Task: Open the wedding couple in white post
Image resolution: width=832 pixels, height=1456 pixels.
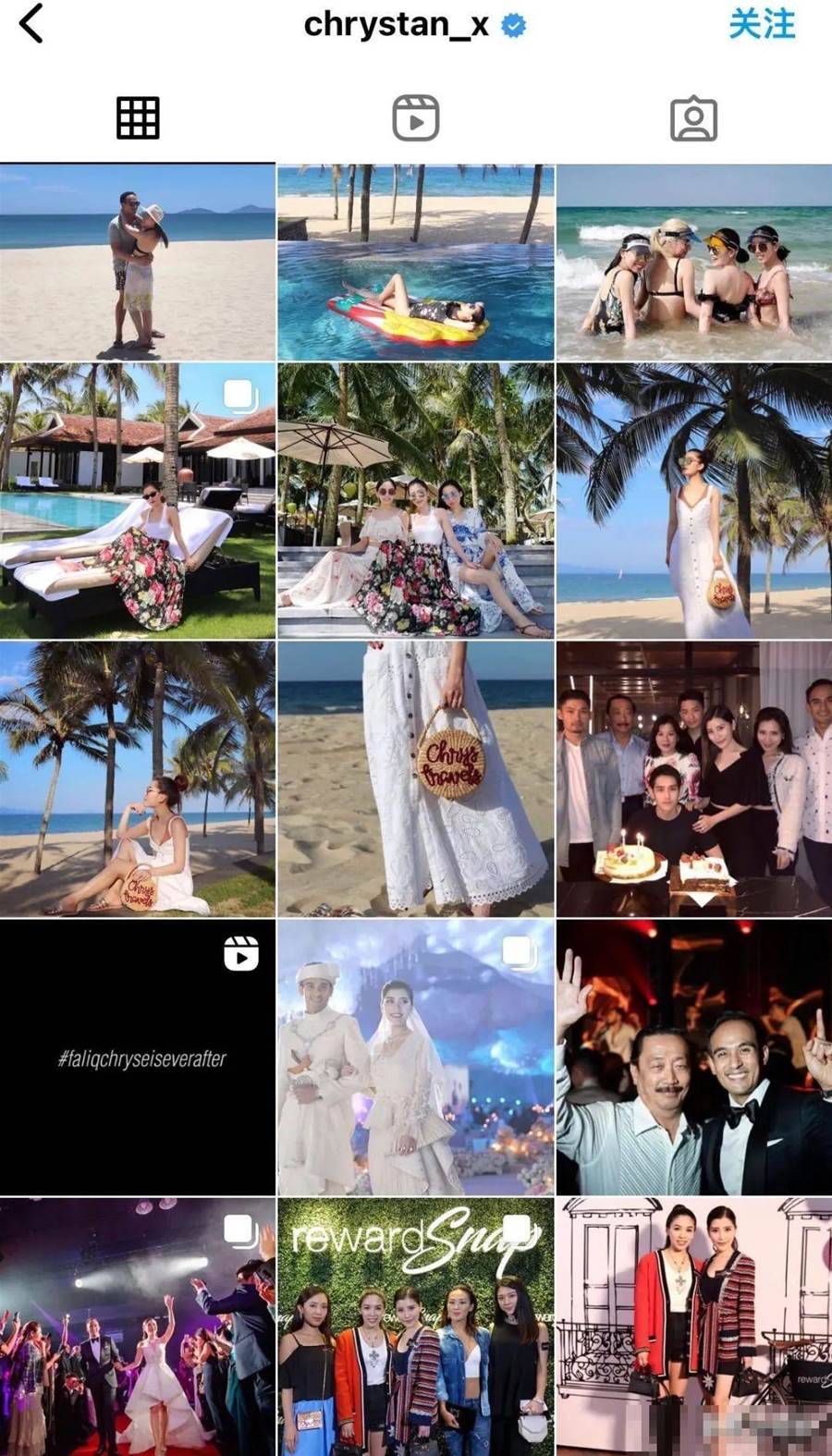Action: click(x=416, y=1057)
